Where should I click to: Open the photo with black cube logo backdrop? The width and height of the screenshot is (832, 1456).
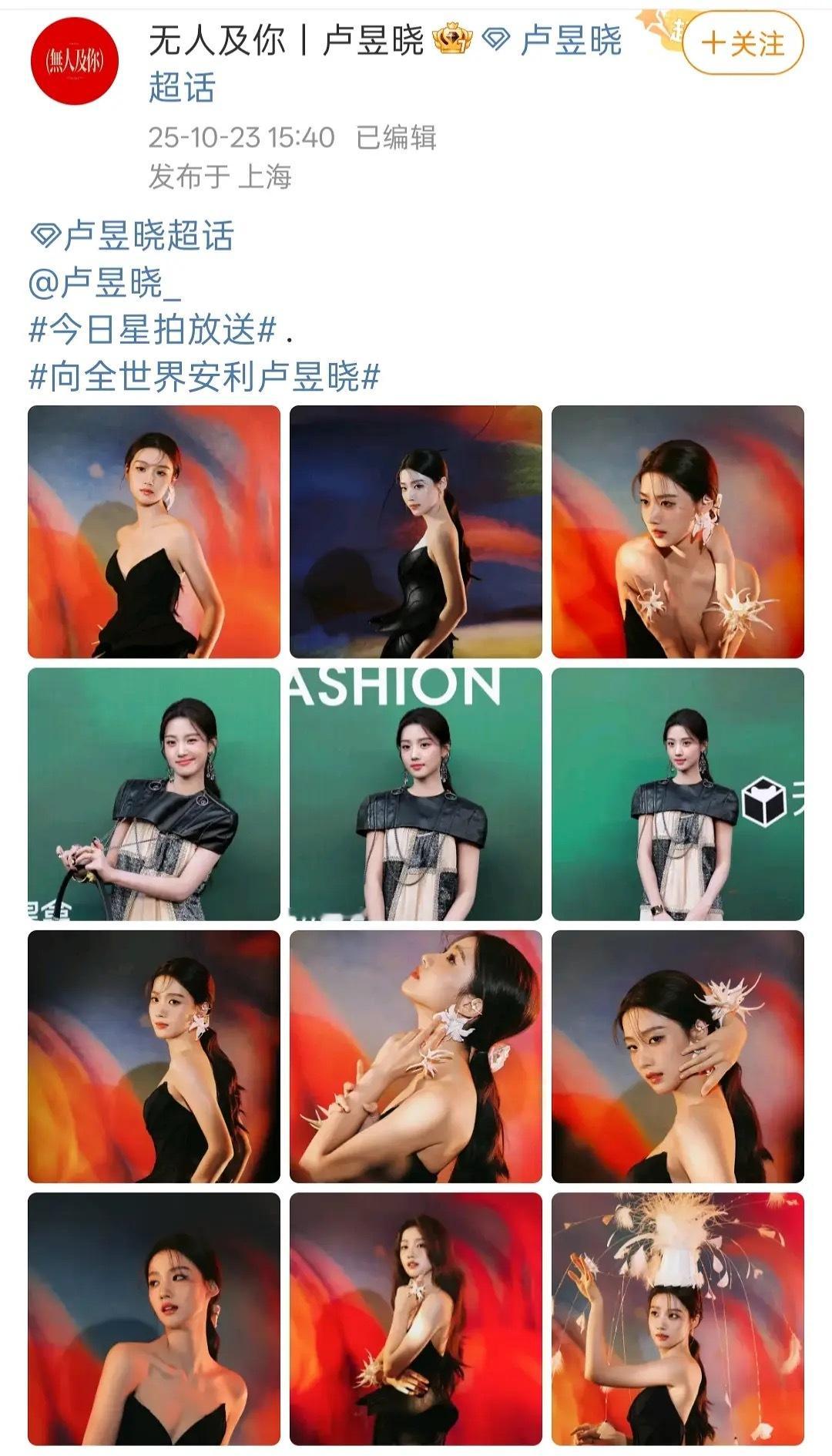click(678, 794)
